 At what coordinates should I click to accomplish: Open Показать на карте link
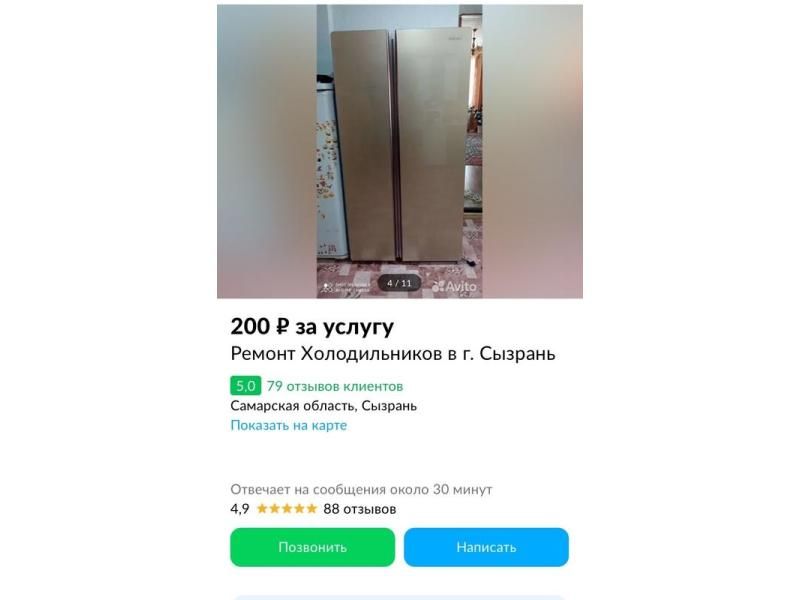pos(288,425)
